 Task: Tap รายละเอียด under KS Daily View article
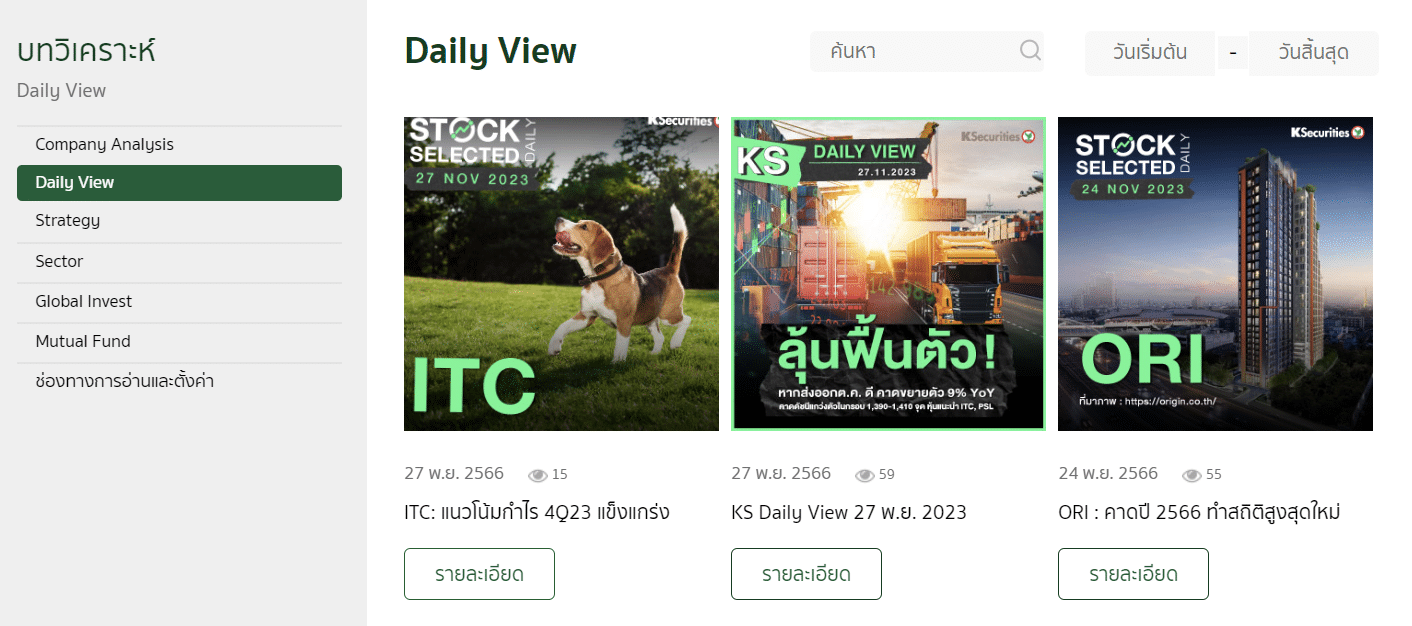pos(806,574)
